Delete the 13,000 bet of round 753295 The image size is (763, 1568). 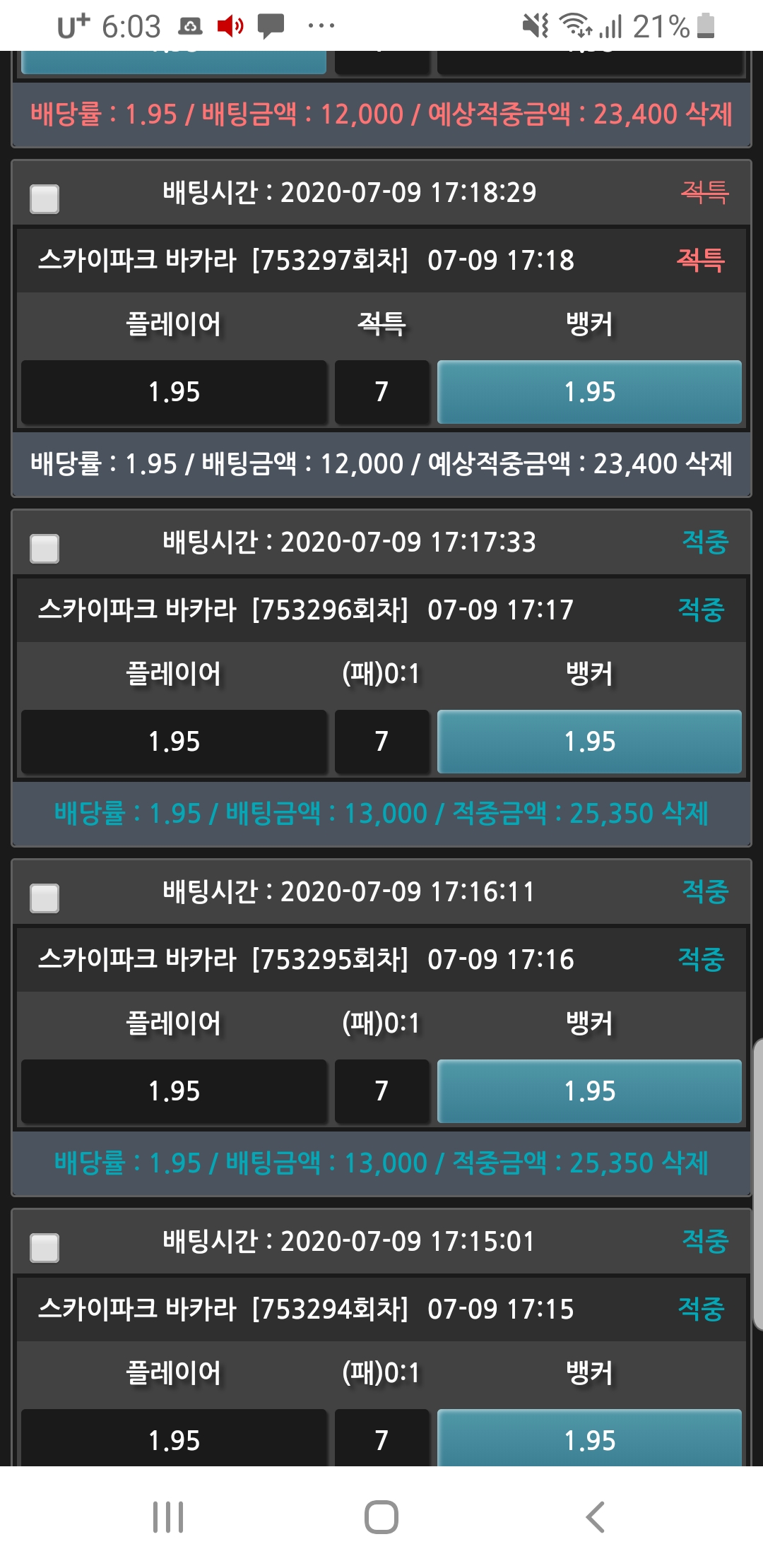point(685,1163)
